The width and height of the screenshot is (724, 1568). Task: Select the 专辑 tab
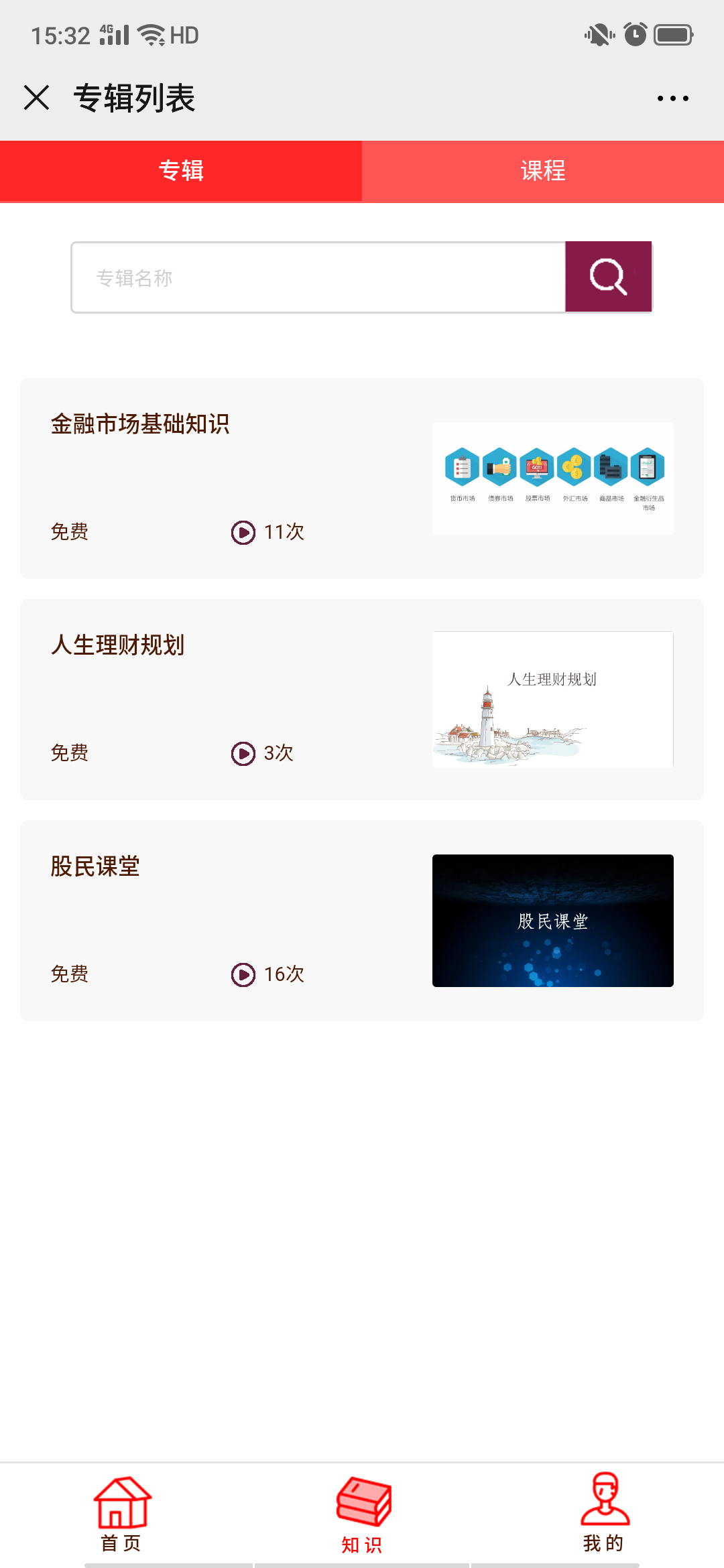(x=181, y=171)
